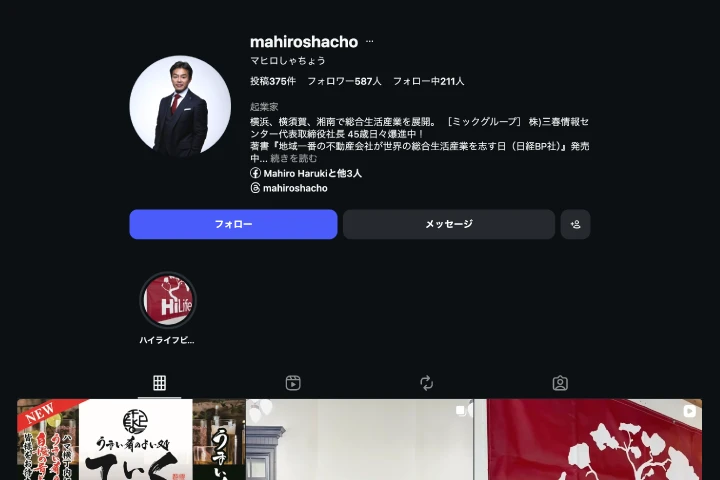Switch to the Reels tab
720x480 pixels.
(293, 383)
